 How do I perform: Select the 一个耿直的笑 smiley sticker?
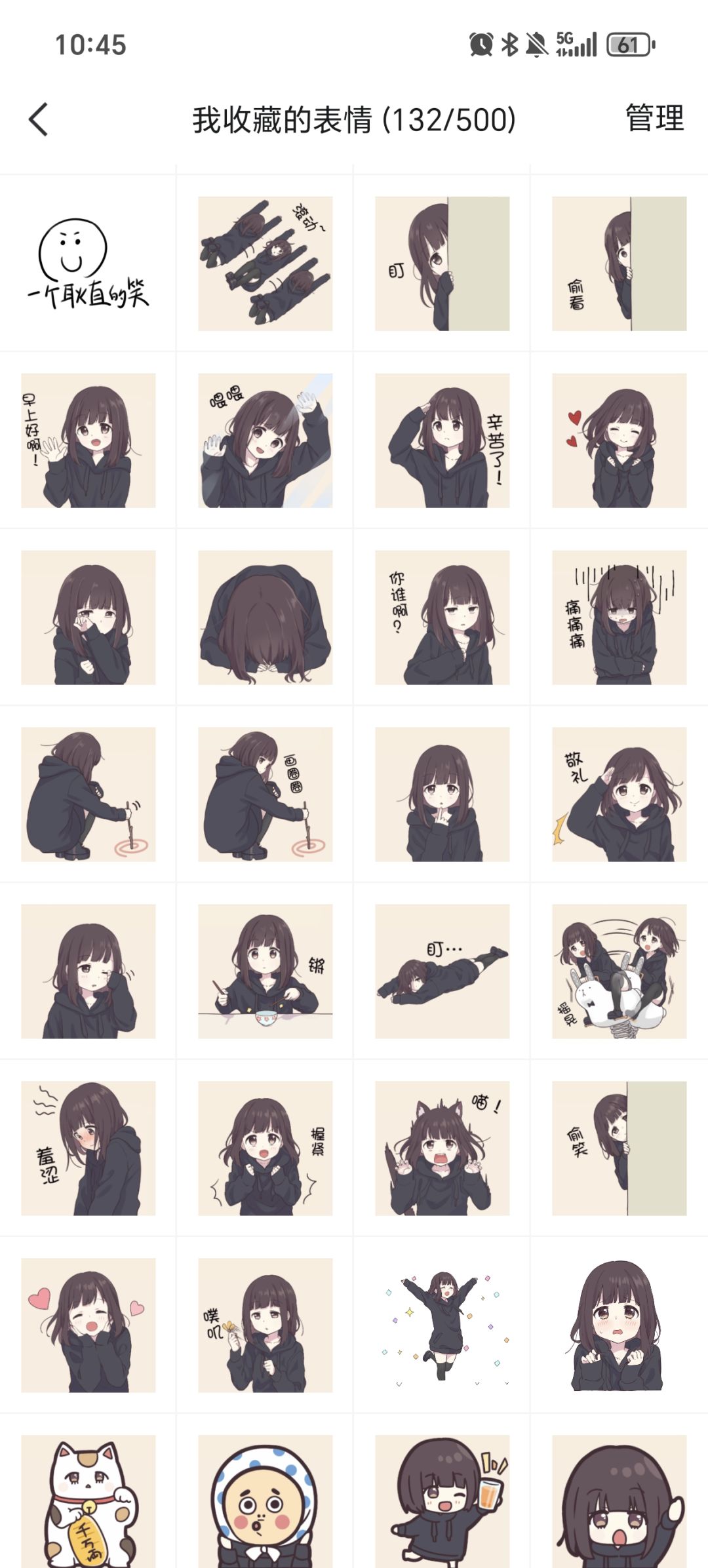pyautogui.click(x=88, y=264)
